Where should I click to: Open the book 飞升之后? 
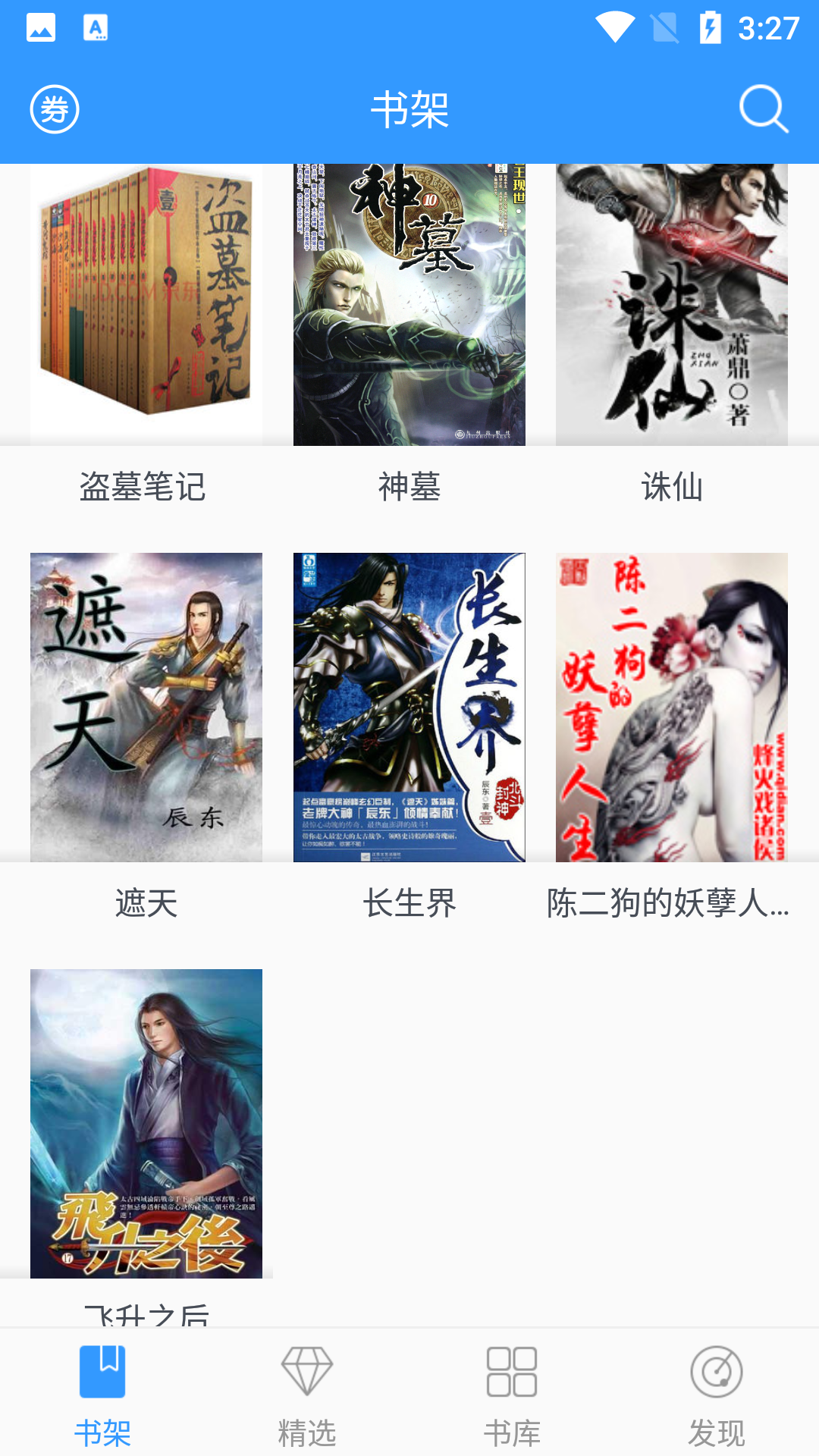[146, 1123]
